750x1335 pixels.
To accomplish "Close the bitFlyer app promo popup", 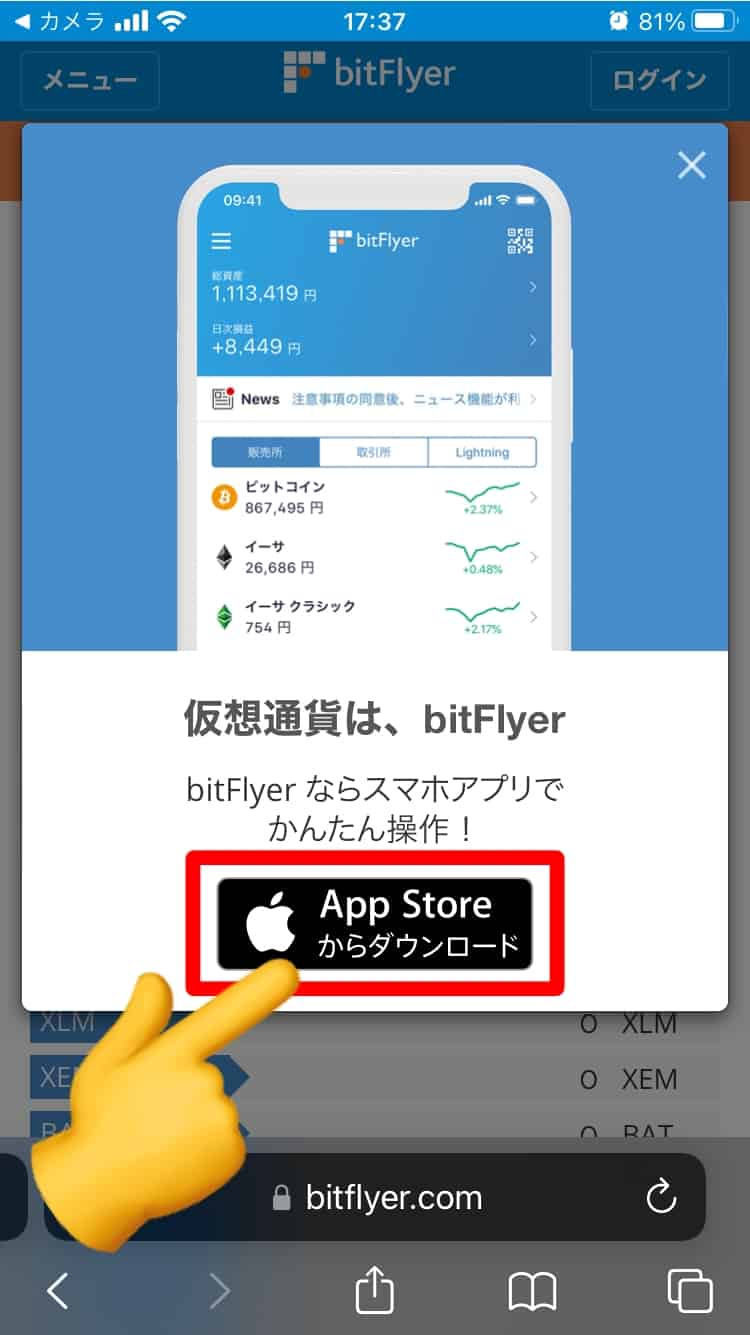I will point(691,166).
